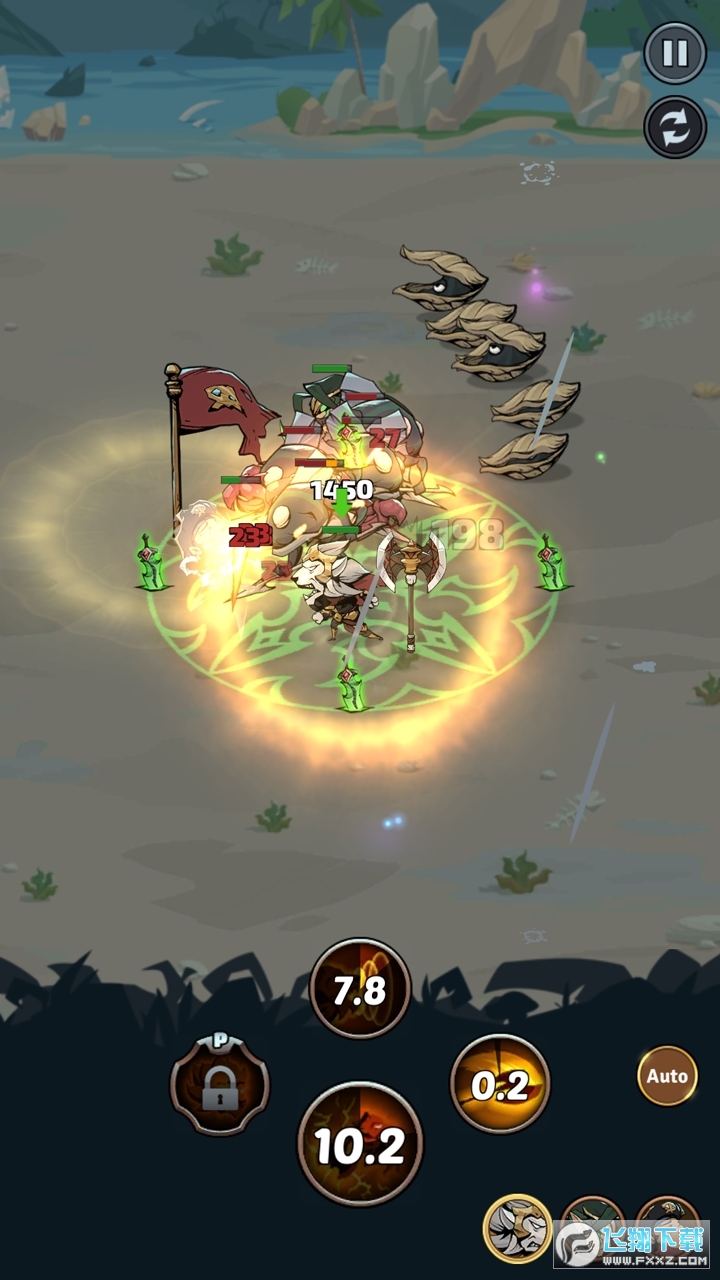Screen dimensions: 720x1280
Task: Pause the battle
Action: (x=675, y=53)
